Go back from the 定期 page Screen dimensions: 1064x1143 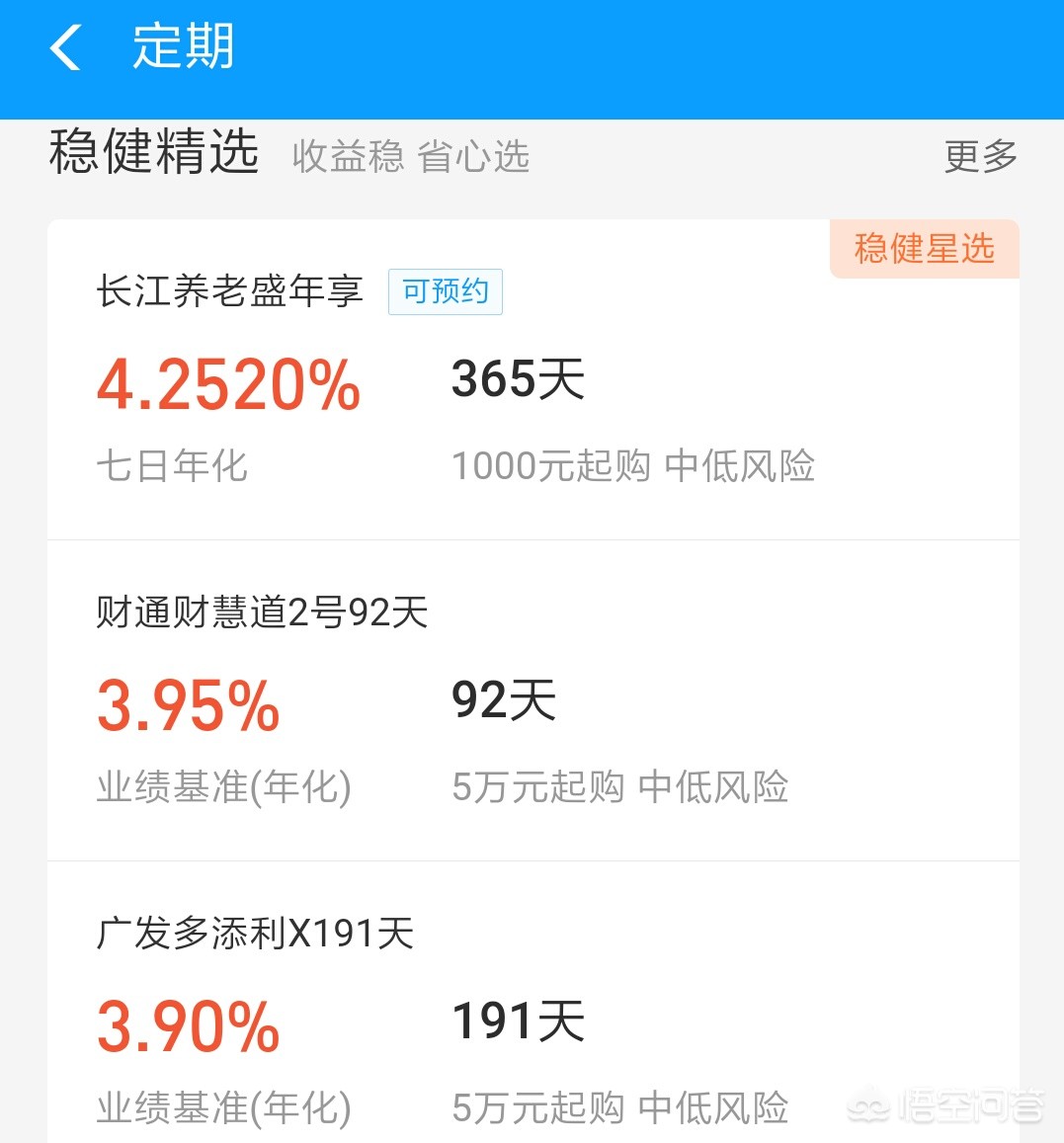[65, 47]
